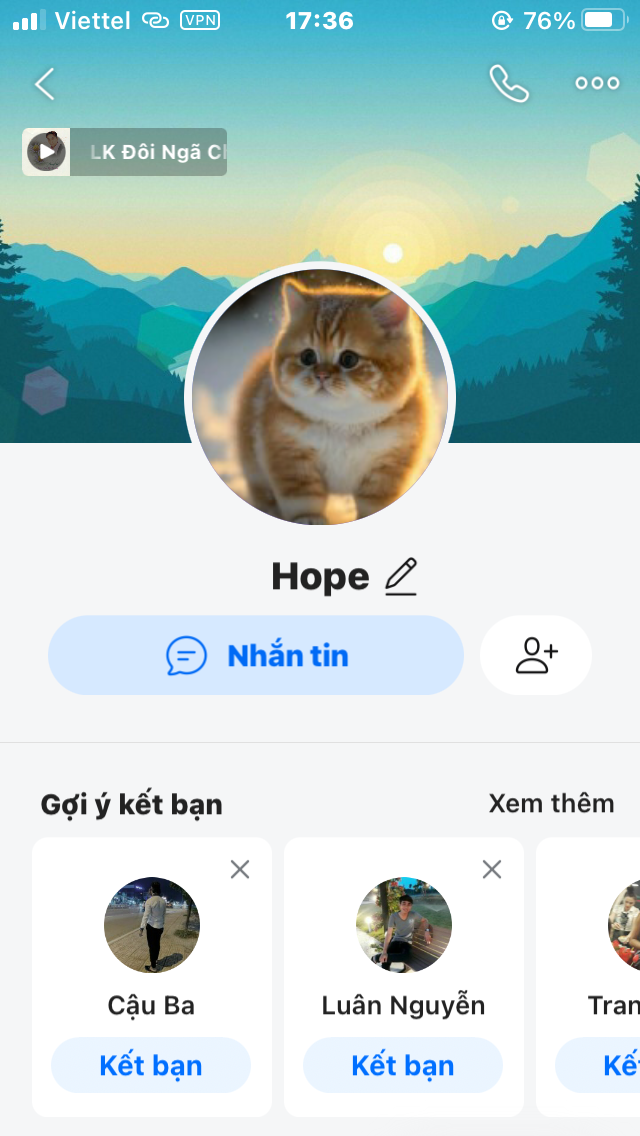
Task: Add Cậu Ba with Kết bạn
Action: point(151,1066)
